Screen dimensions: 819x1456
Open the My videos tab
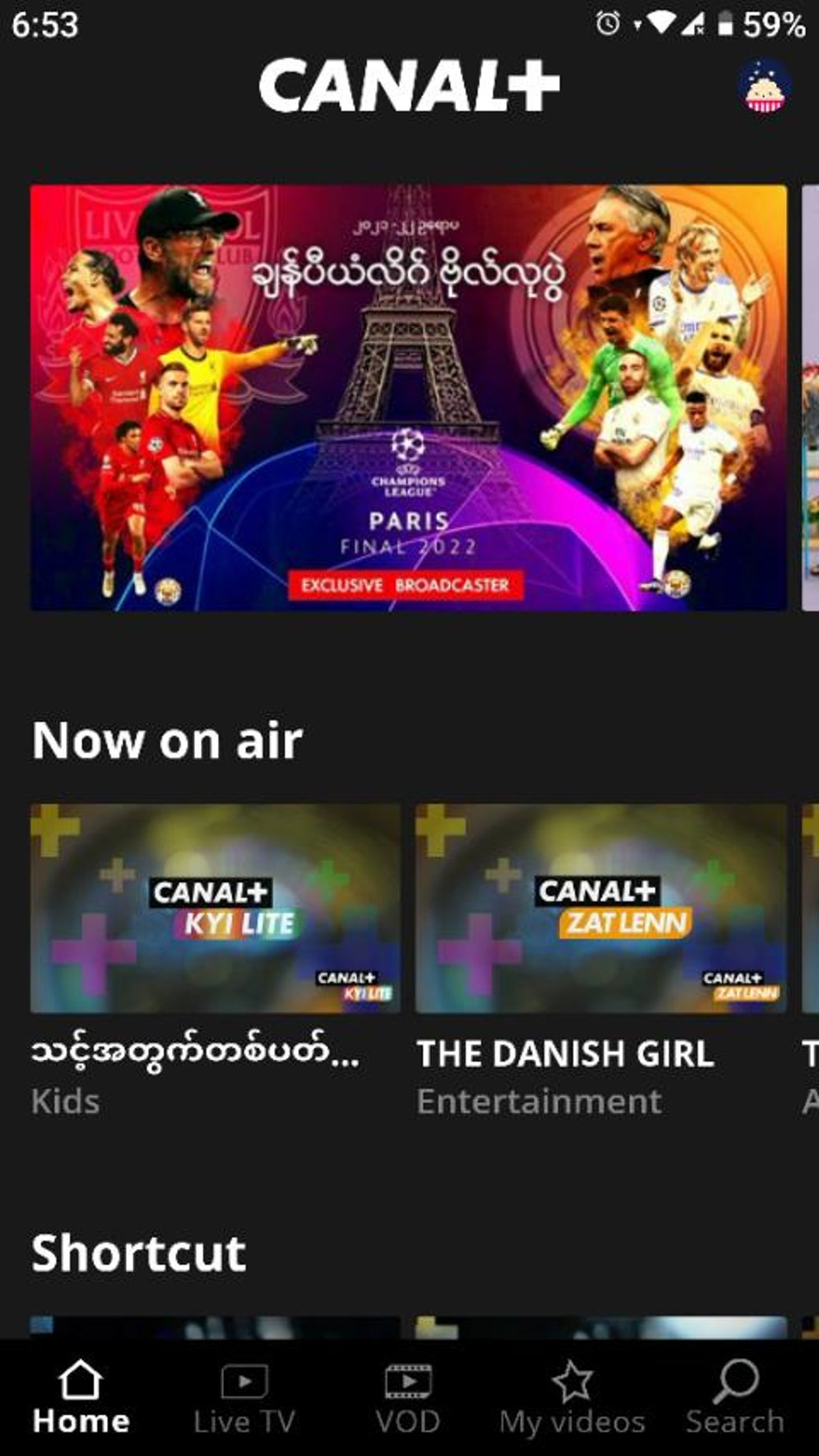click(x=572, y=1398)
